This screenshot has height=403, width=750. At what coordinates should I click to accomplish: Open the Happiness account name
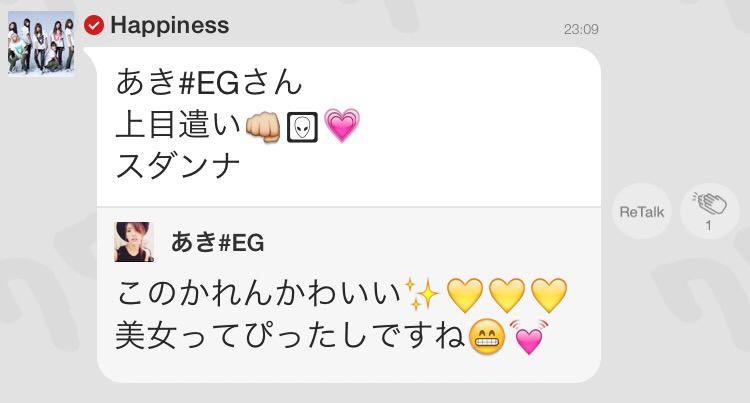point(168,25)
